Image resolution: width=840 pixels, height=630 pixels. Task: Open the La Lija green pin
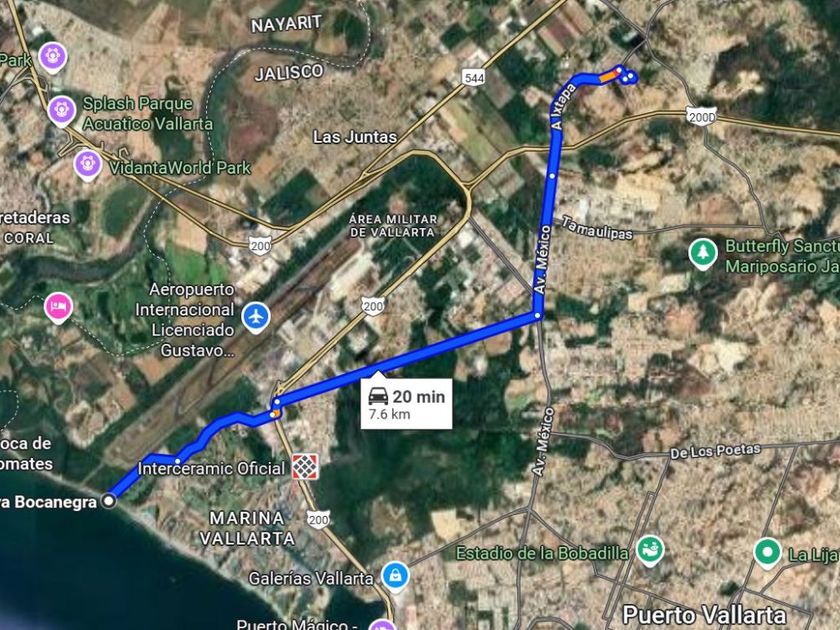tap(767, 552)
